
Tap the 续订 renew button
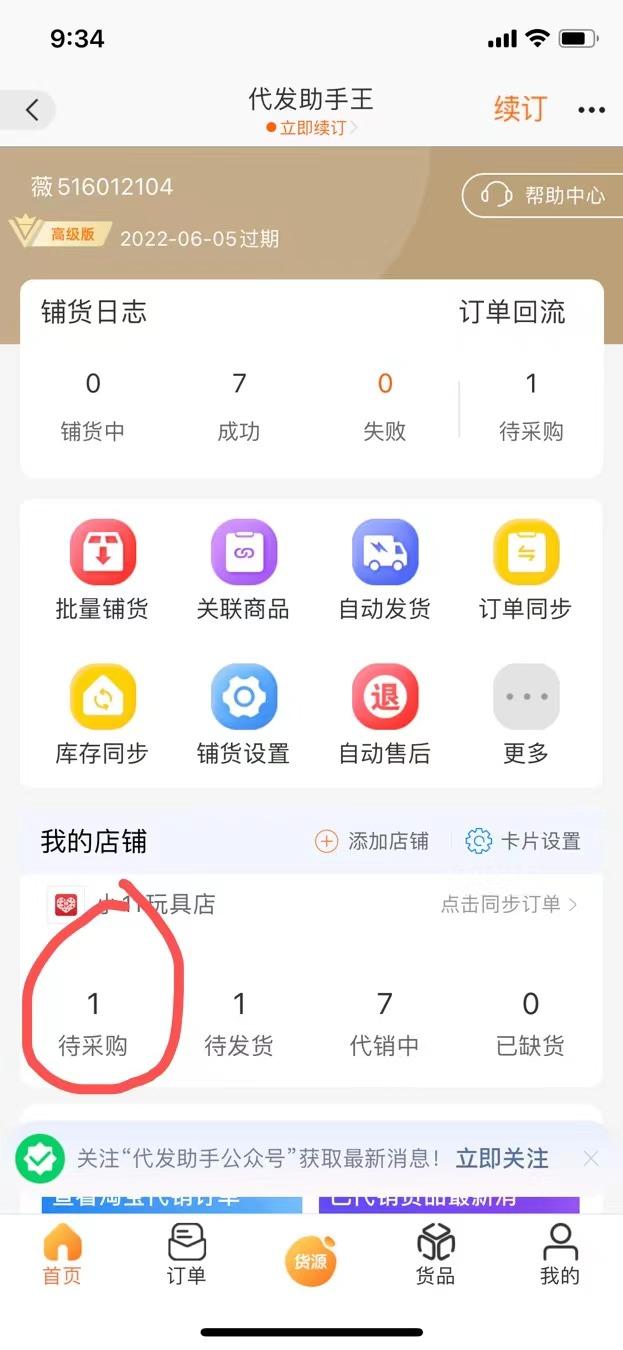pyautogui.click(x=520, y=109)
